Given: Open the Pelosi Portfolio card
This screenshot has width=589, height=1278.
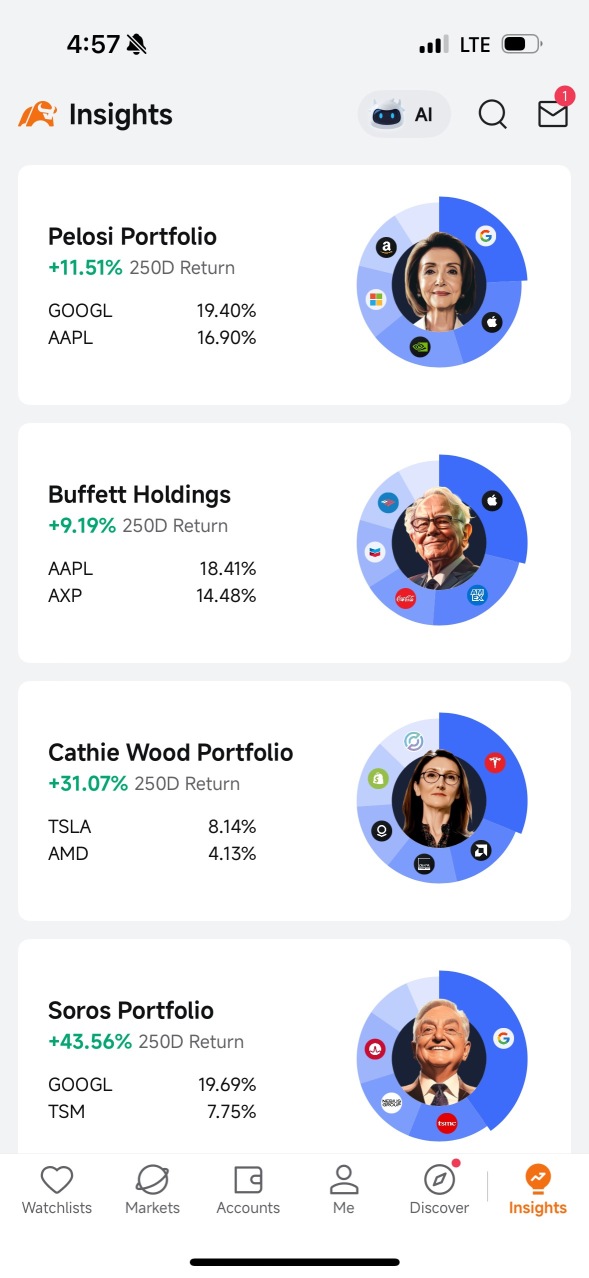Looking at the screenshot, I should tap(294, 285).
